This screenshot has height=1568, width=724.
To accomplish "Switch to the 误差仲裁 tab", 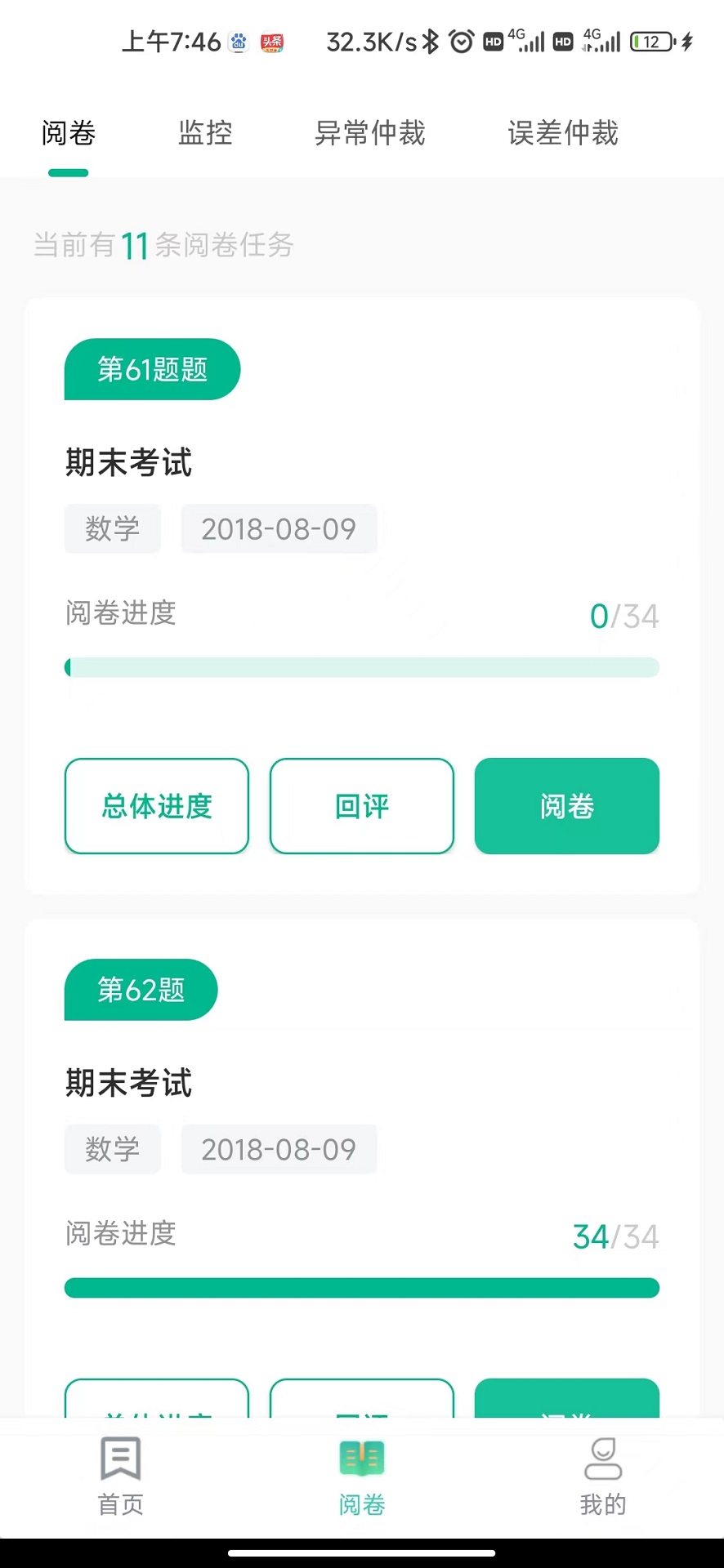I will (562, 133).
